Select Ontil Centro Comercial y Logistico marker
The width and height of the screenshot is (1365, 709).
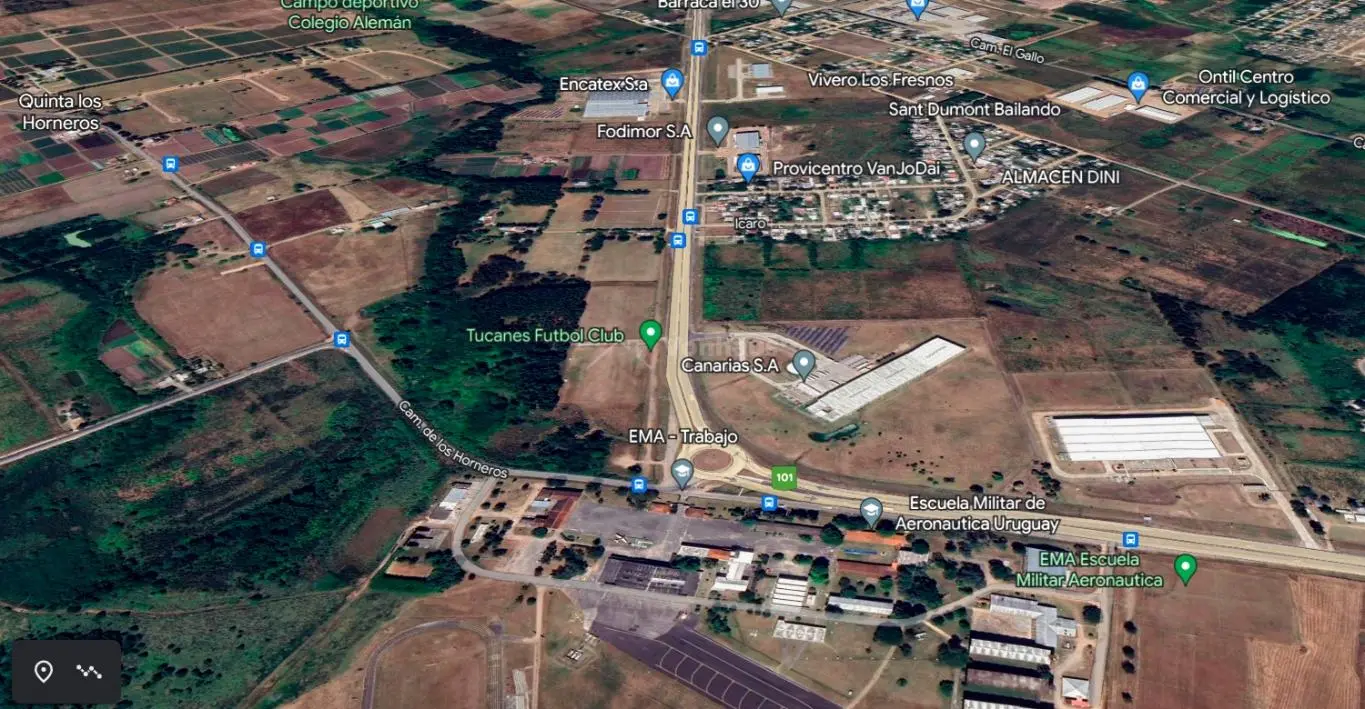[1137, 85]
